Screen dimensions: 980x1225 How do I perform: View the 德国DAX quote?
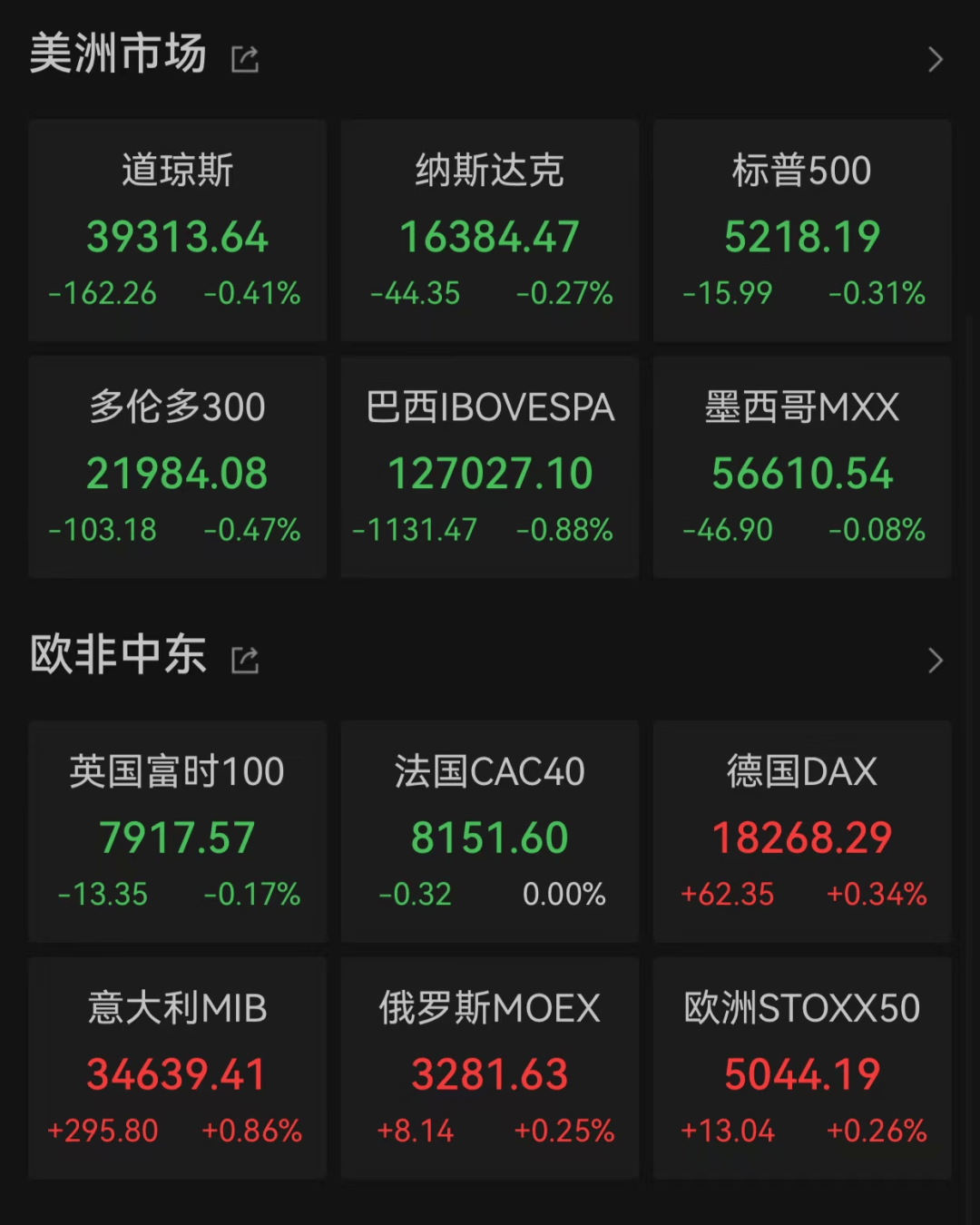tap(801, 830)
